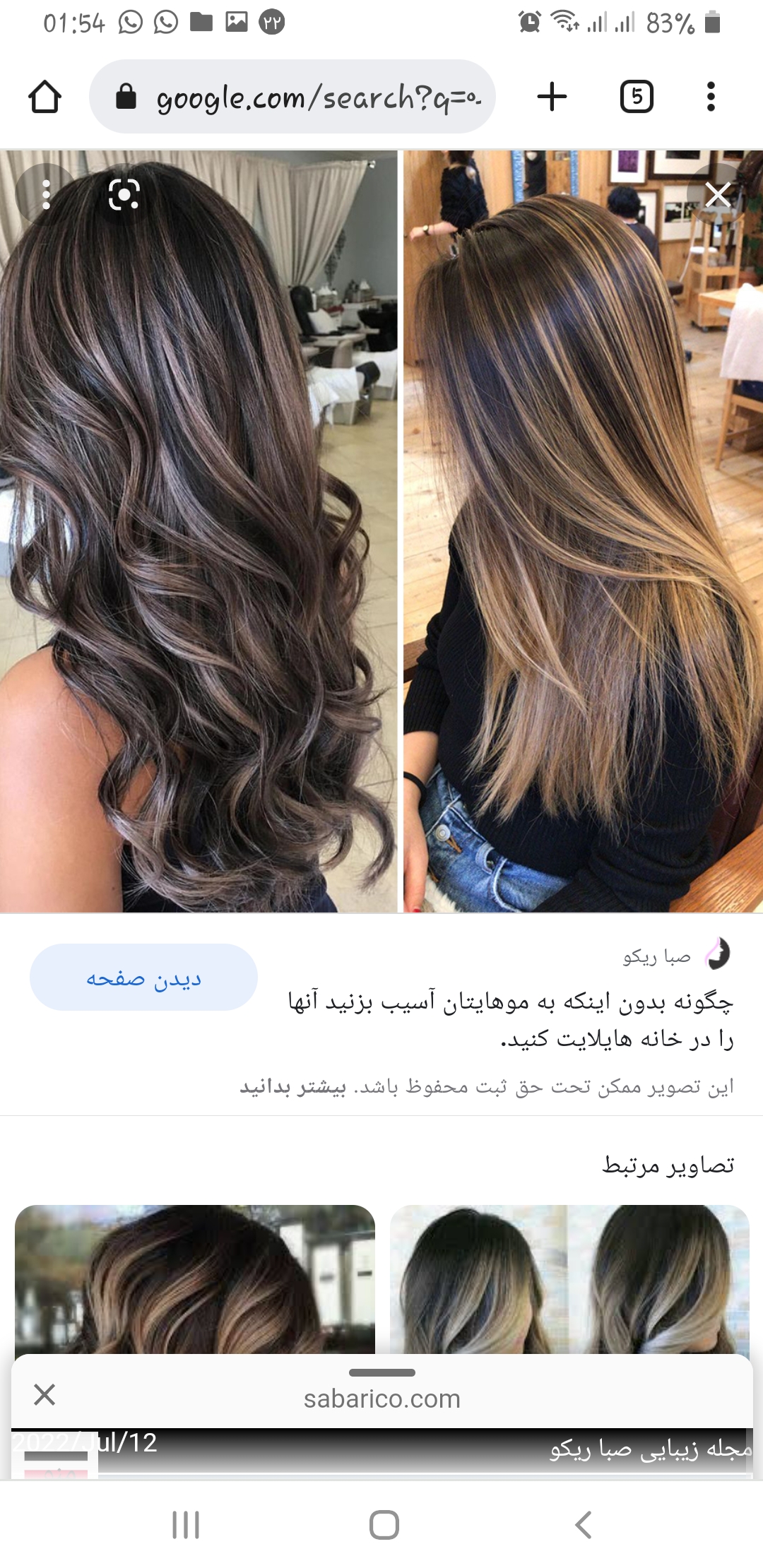Screen dimensions: 763x1568
Task: Open image options three-dot menu
Action: pyautogui.click(x=46, y=195)
